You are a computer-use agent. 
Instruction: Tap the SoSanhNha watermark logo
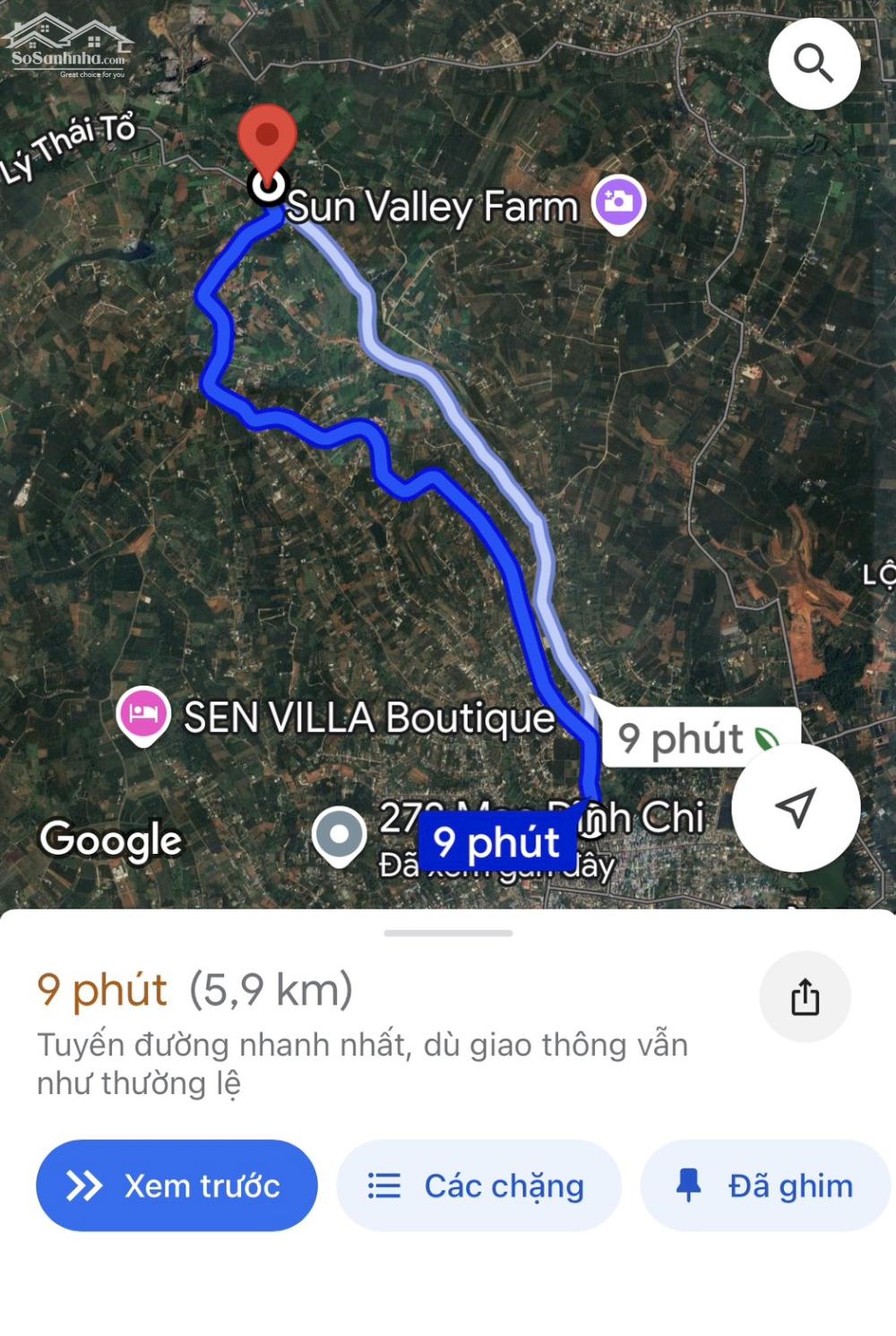(x=67, y=45)
